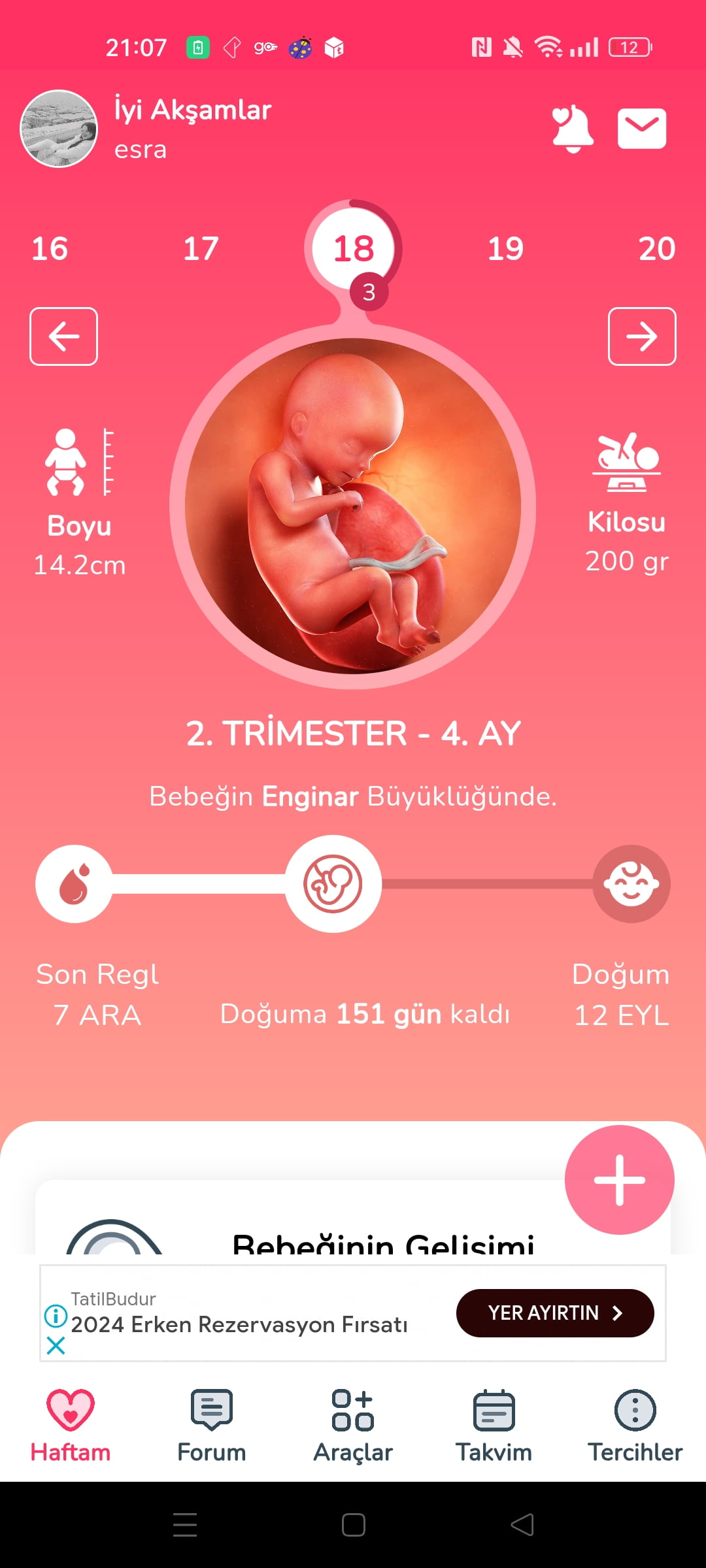Open the Tercihler tab
706x1568 pixels.
coord(635,1426)
